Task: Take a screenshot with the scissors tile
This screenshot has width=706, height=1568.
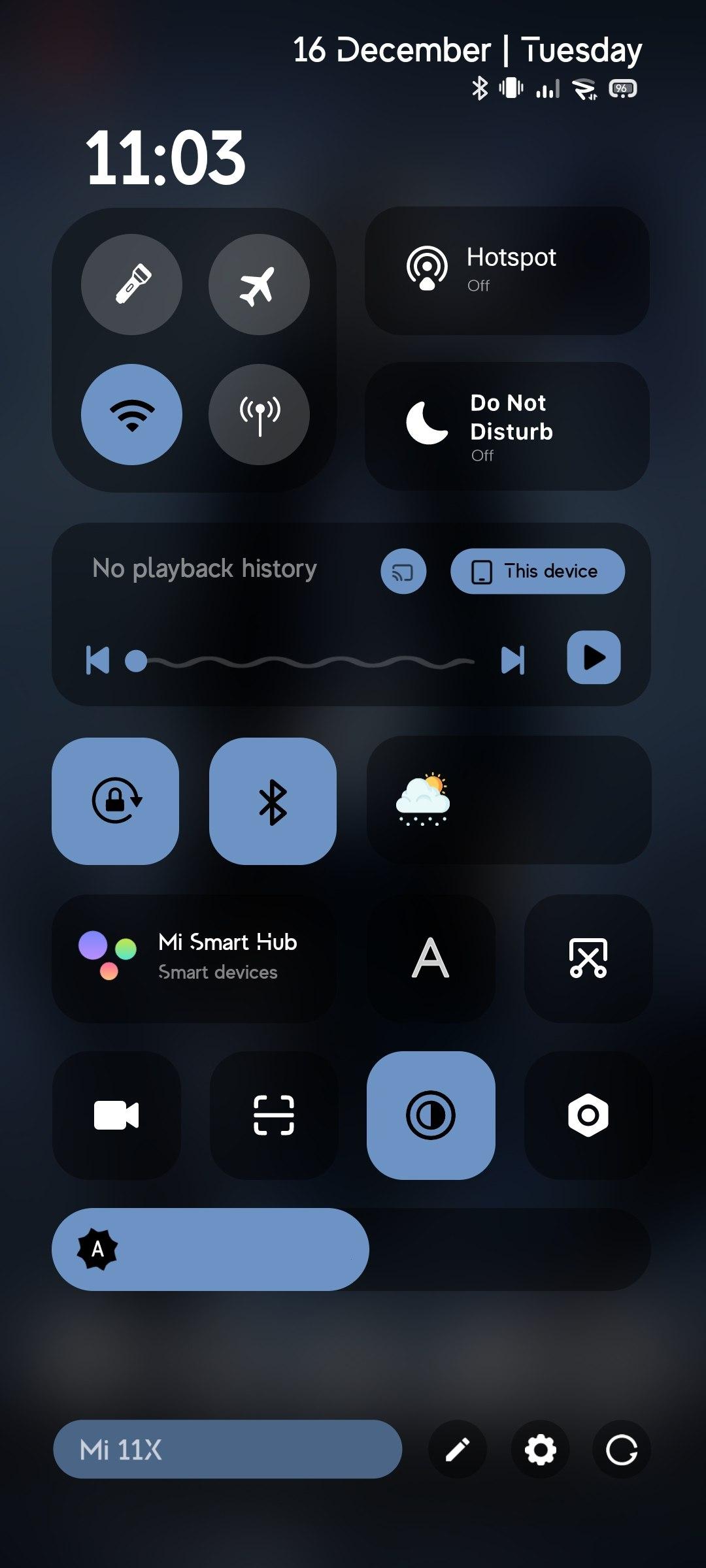Action: point(588,958)
